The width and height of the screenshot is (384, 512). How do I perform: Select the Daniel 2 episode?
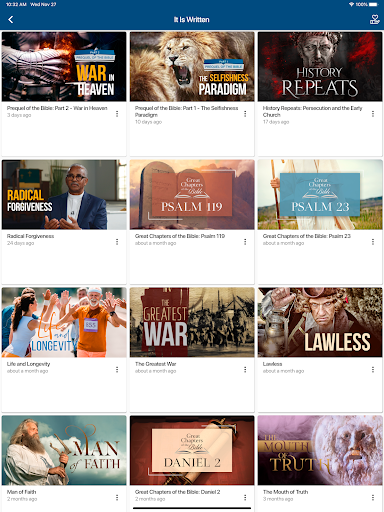click(192, 450)
